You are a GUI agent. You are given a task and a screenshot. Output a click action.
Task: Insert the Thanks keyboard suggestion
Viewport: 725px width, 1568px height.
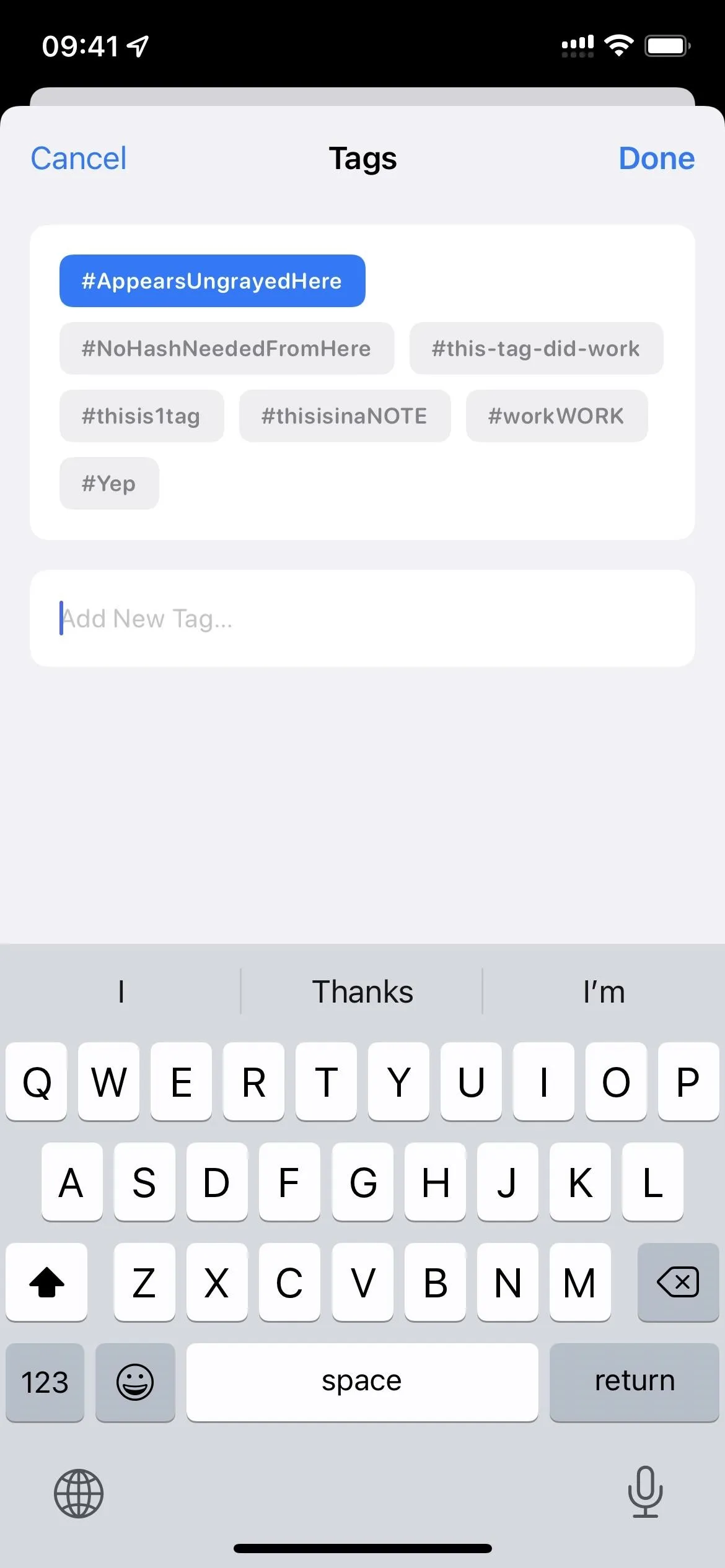(362, 991)
